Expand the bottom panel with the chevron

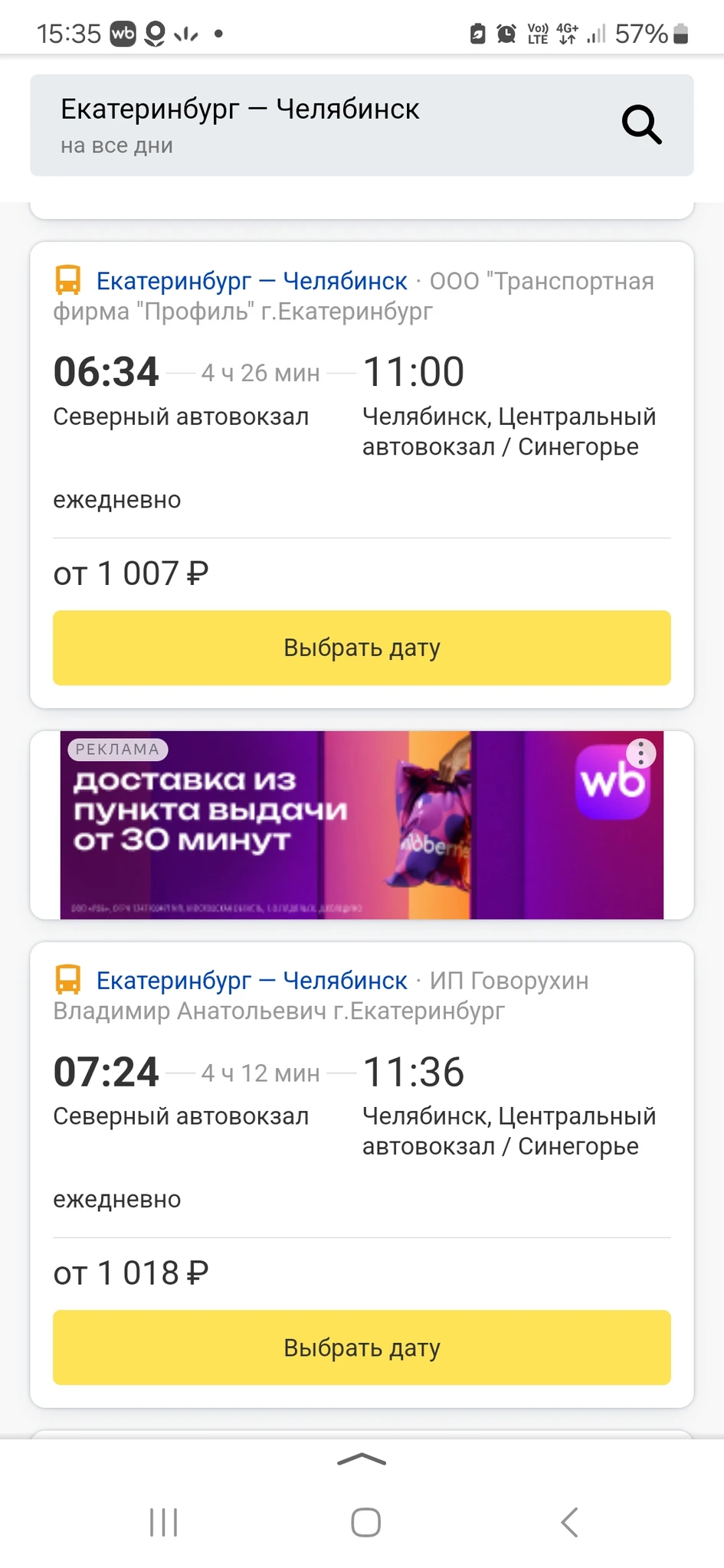pos(362,1460)
